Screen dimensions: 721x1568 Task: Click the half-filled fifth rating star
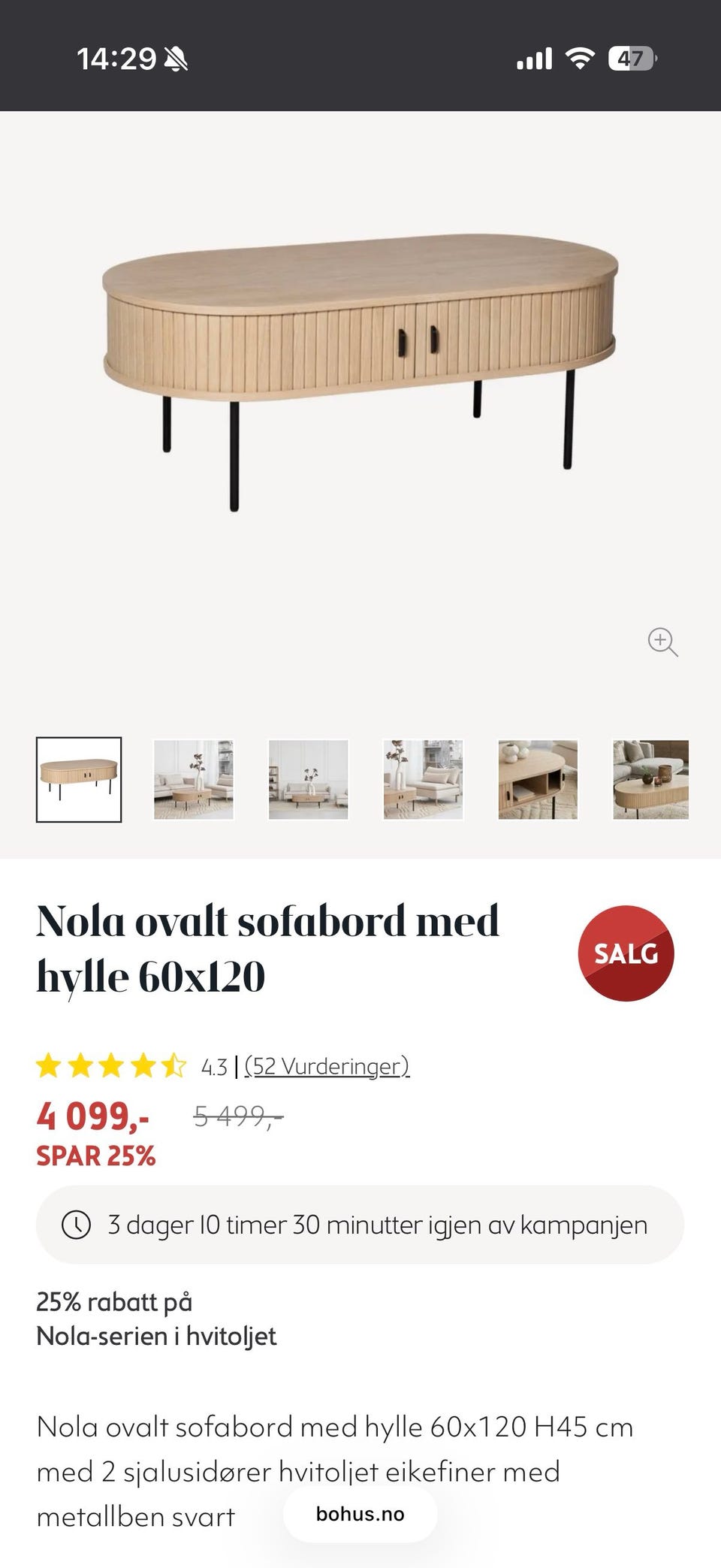174,1065
